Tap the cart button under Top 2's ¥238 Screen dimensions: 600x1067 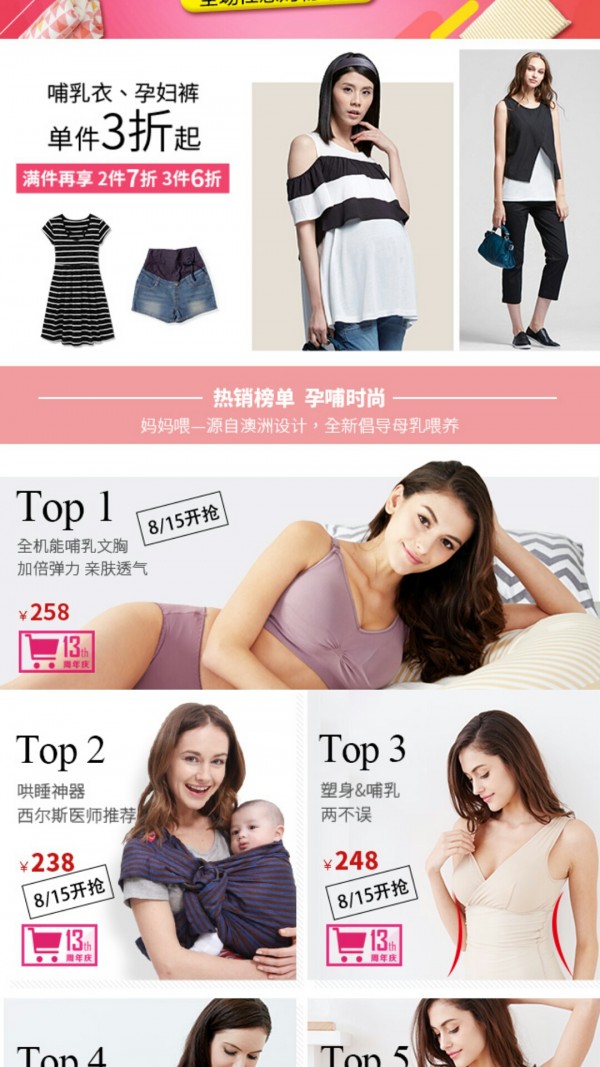point(59,945)
